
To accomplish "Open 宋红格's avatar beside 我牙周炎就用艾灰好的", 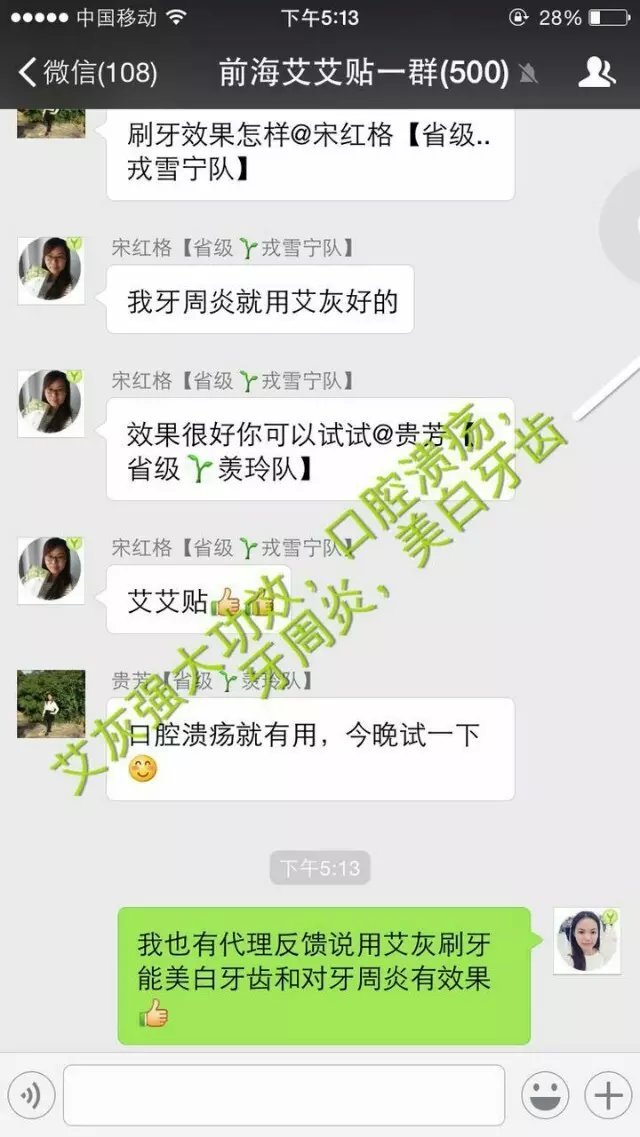I will (51, 270).
